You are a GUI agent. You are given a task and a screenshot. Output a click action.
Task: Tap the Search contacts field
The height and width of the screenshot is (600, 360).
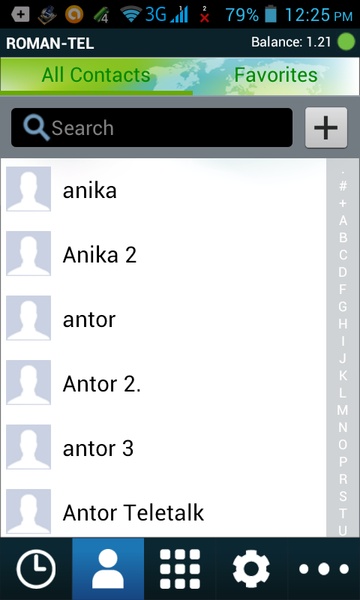click(152, 127)
